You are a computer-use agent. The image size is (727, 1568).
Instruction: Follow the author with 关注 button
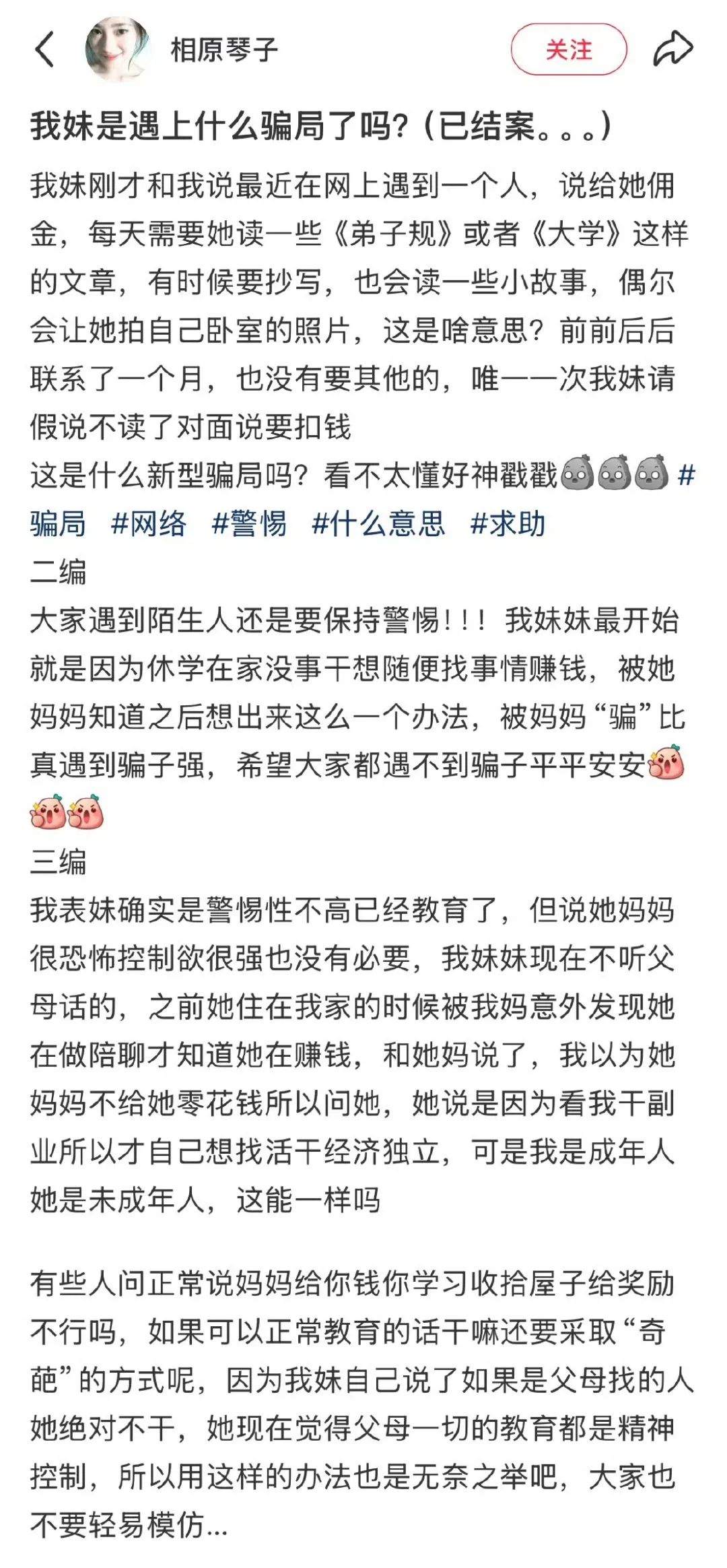[569, 50]
